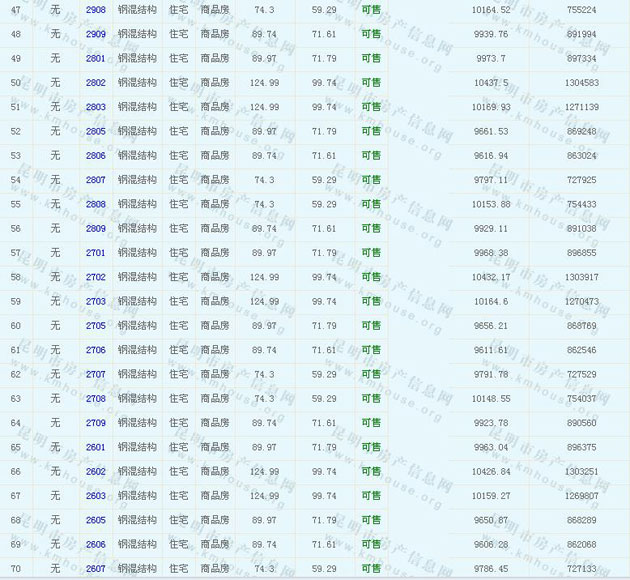
Task: View room 2806 information
Action: 96,156
